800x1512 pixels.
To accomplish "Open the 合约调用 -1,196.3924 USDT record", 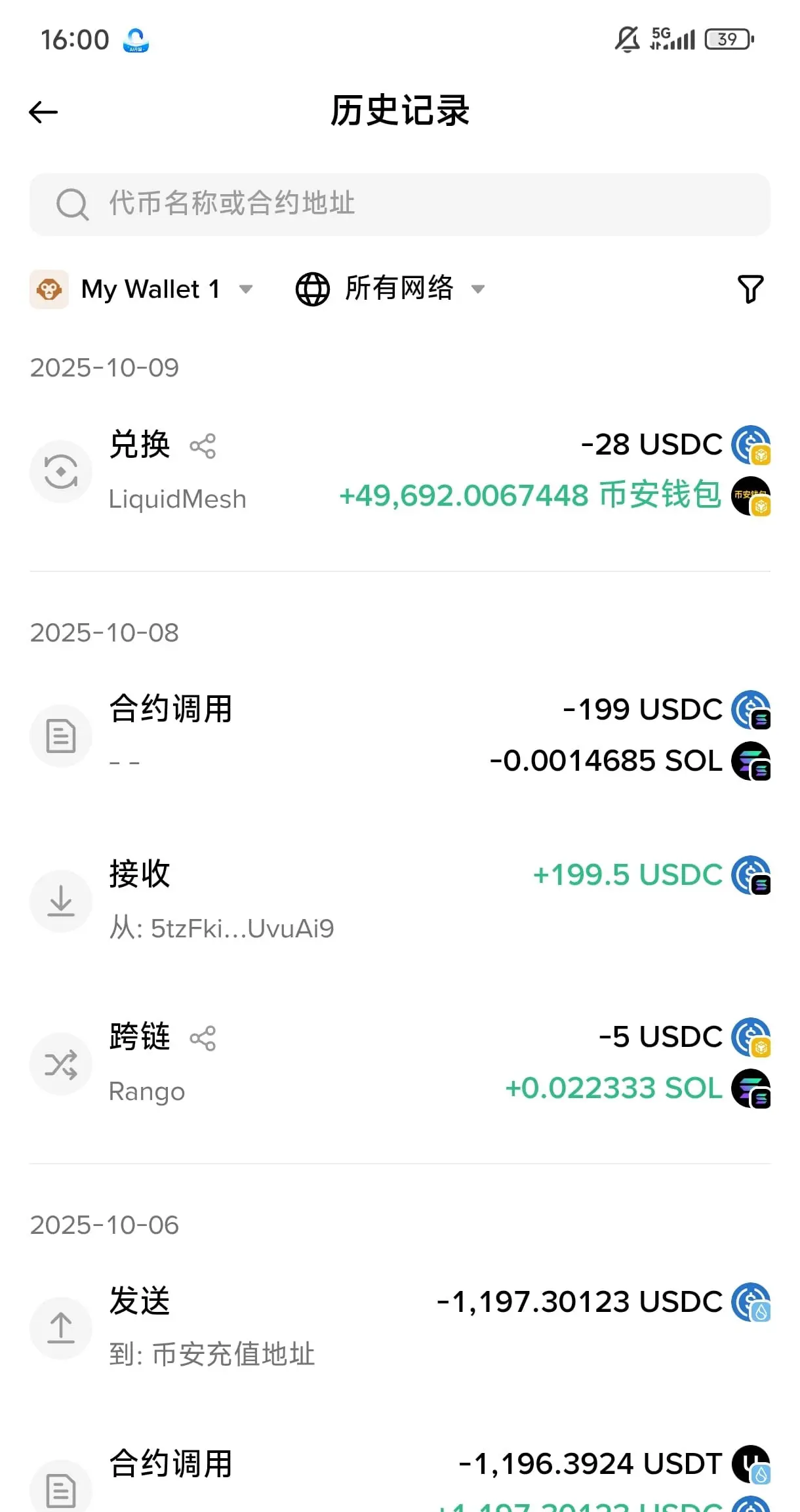I will [400, 1476].
